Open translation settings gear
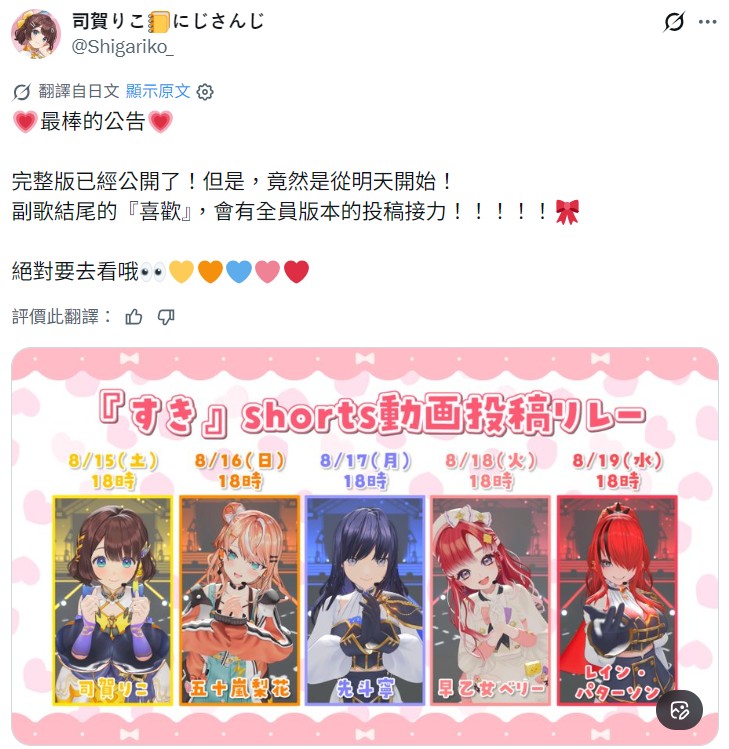This screenshot has width=729, height=749. (205, 92)
